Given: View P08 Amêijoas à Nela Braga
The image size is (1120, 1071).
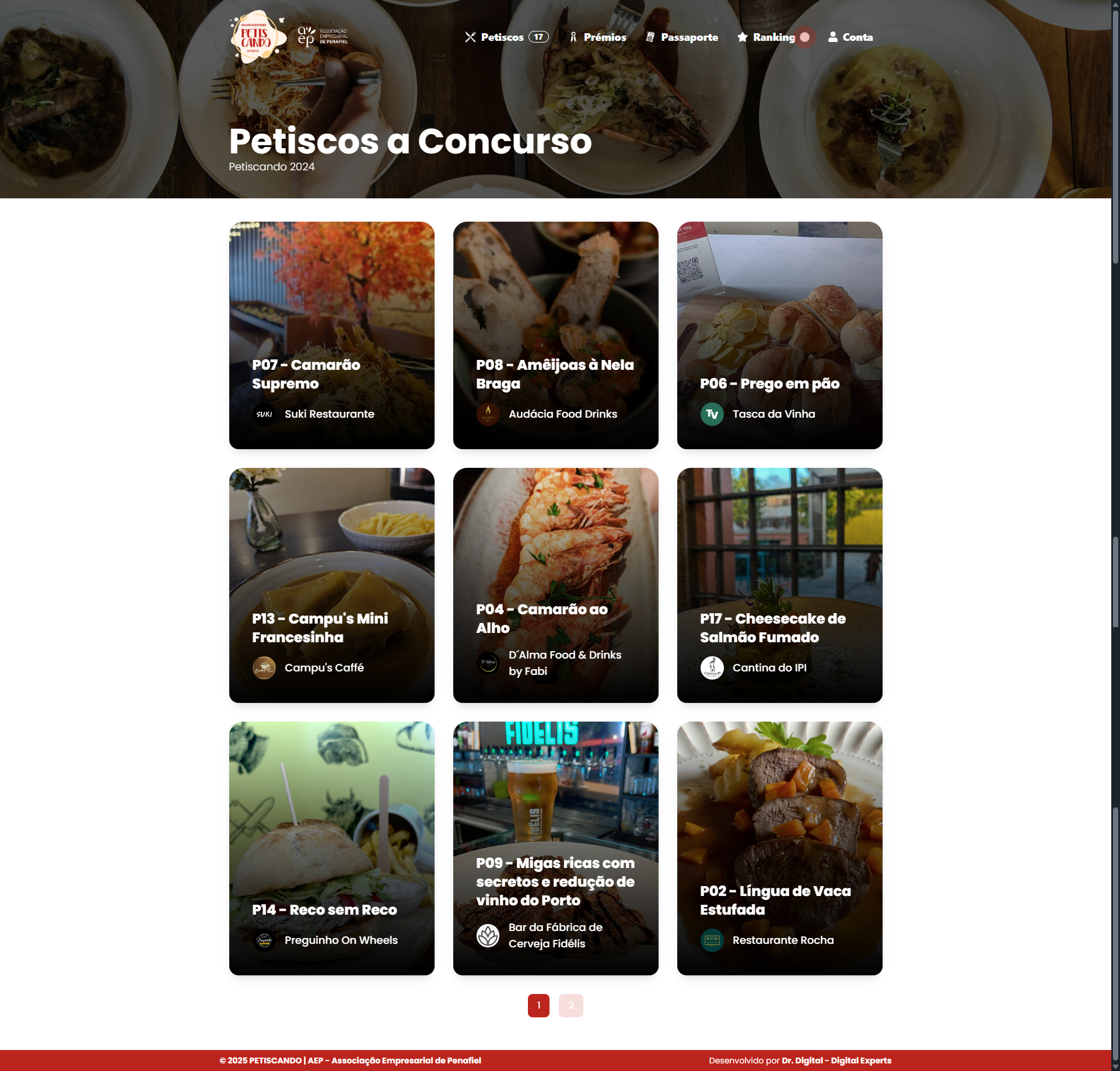Looking at the screenshot, I should click(x=555, y=335).
